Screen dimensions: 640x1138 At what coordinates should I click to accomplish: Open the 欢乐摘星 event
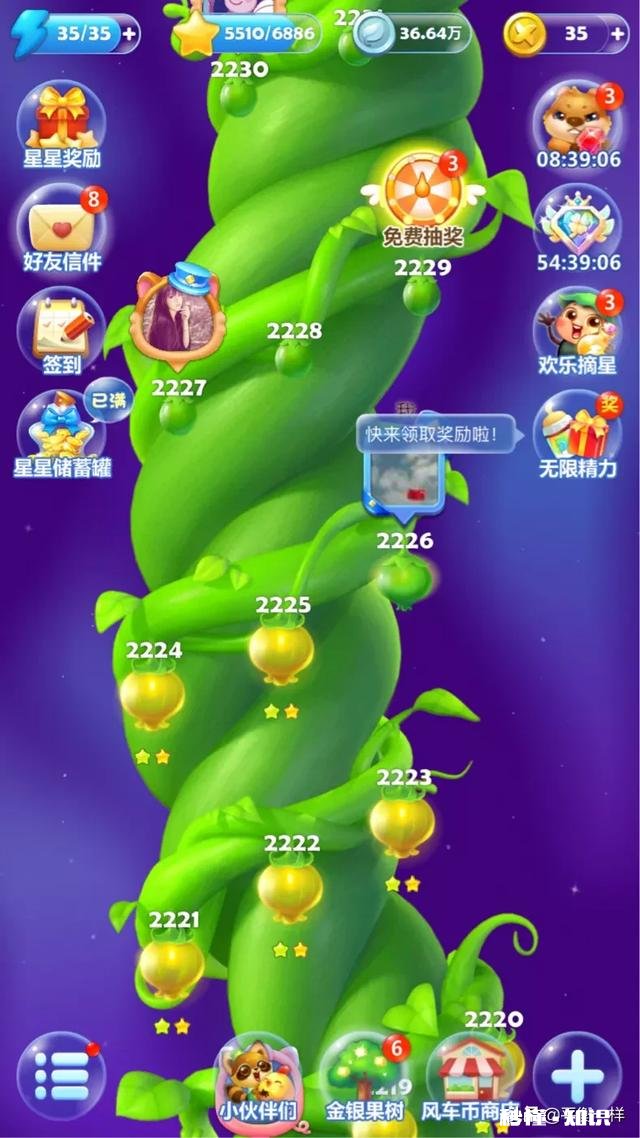point(578,326)
